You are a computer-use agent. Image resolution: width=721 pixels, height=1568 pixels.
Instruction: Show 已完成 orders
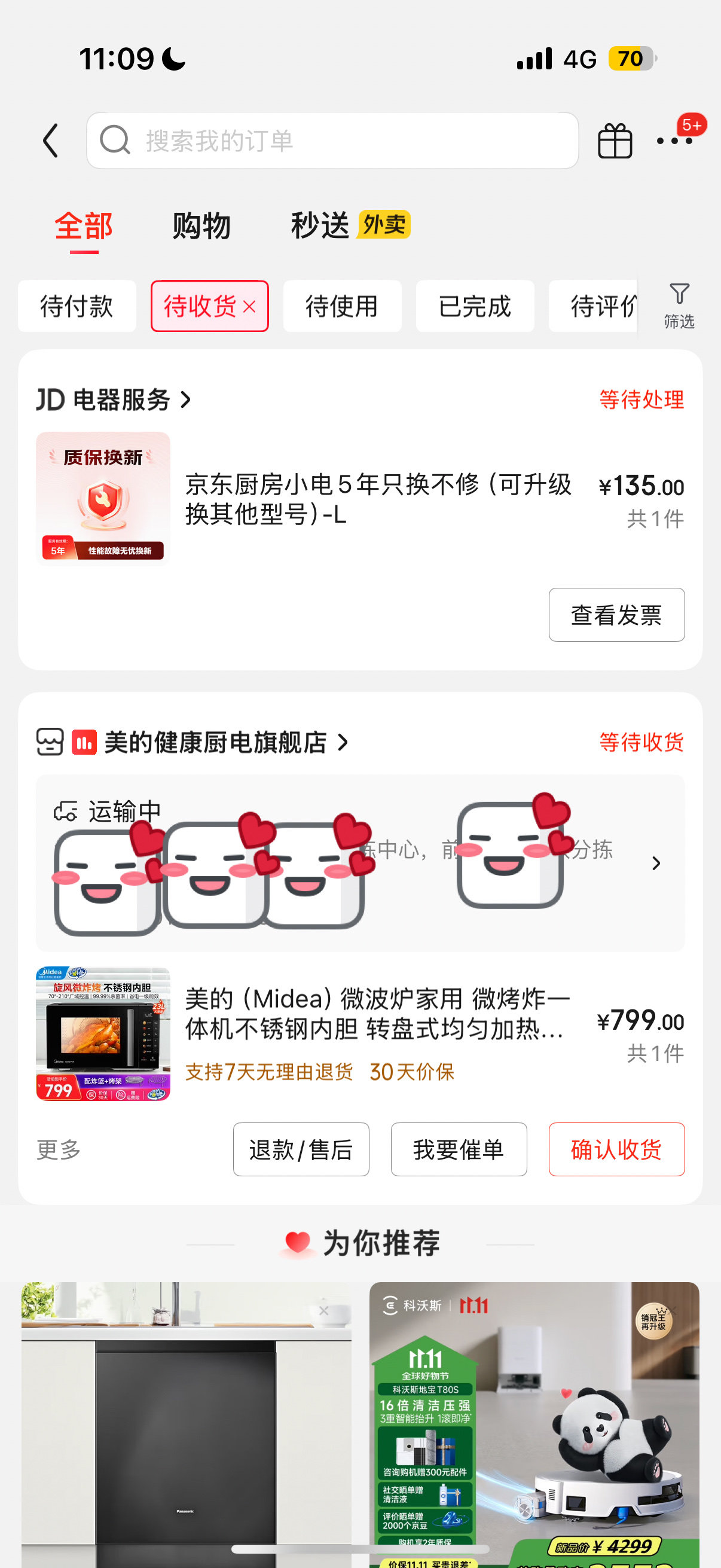coord(475,306)
